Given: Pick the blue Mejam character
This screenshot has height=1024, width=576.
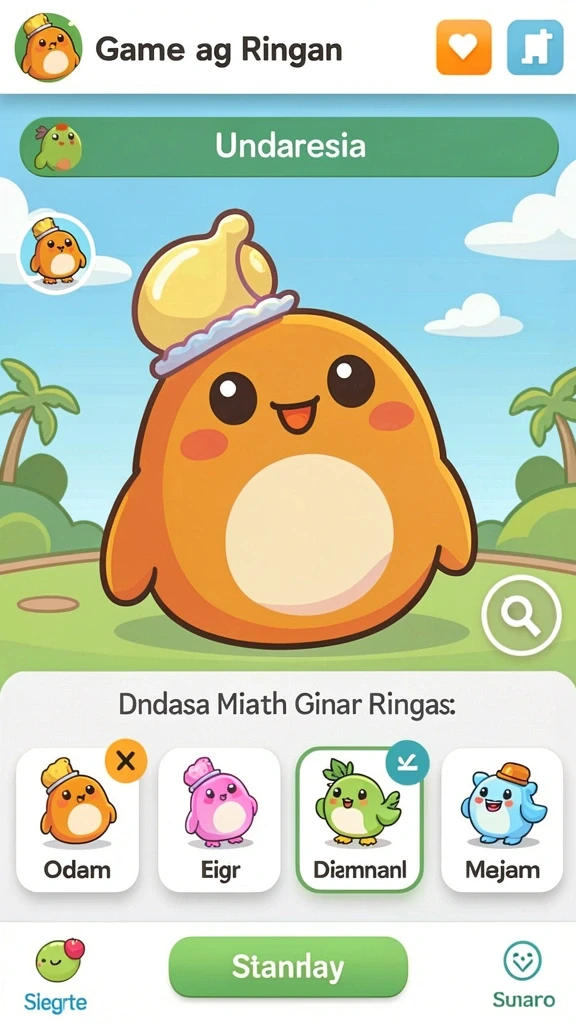Looking at the screenshot, I should tap(502, 820).
